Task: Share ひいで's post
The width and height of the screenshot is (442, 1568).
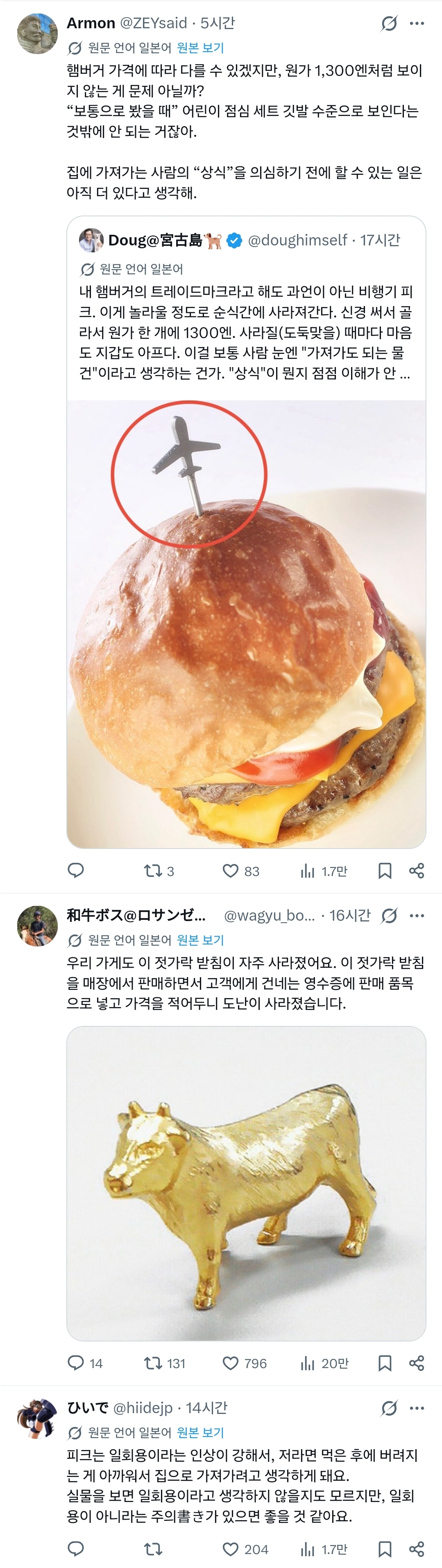Action: [x=417, y=1548]
